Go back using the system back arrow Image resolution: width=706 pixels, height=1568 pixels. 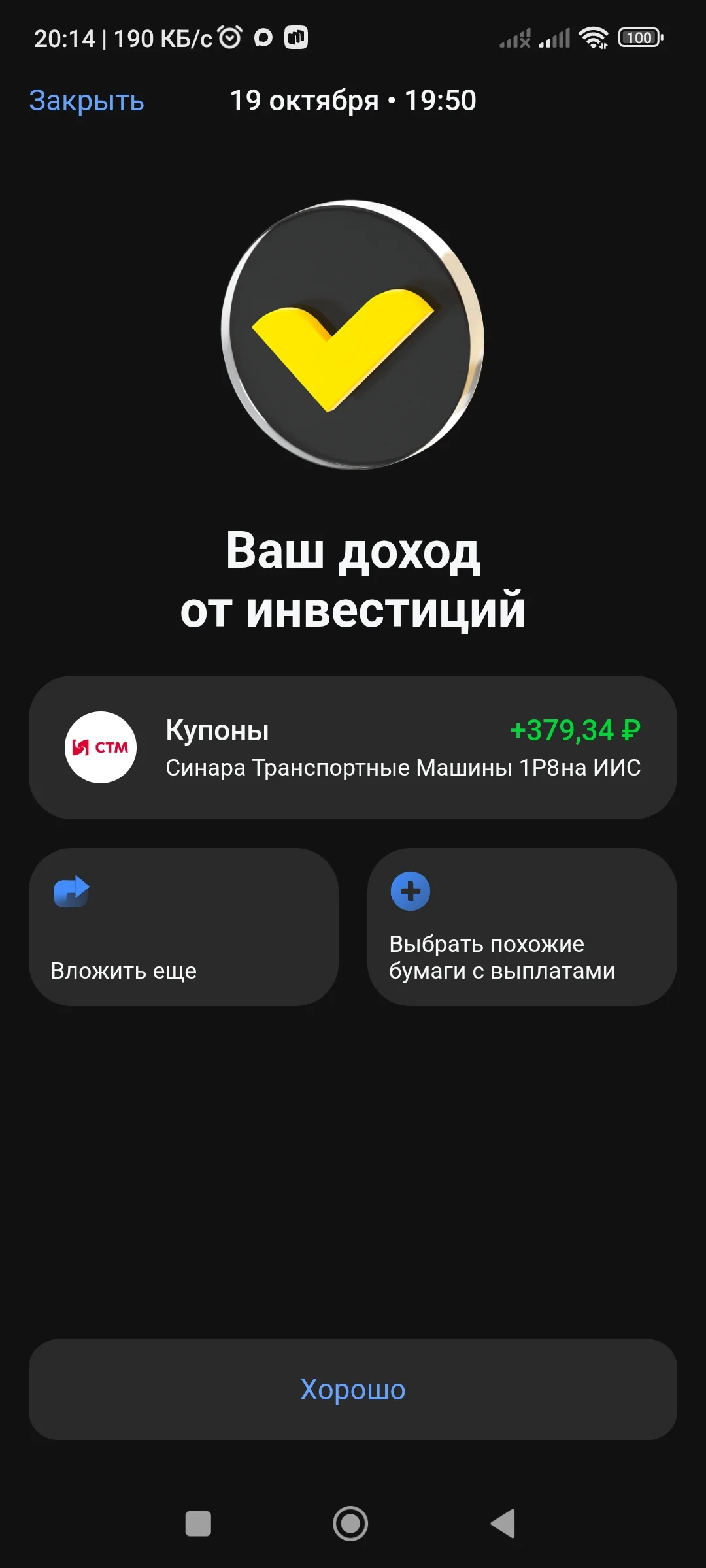click(x=504, y=1524)
